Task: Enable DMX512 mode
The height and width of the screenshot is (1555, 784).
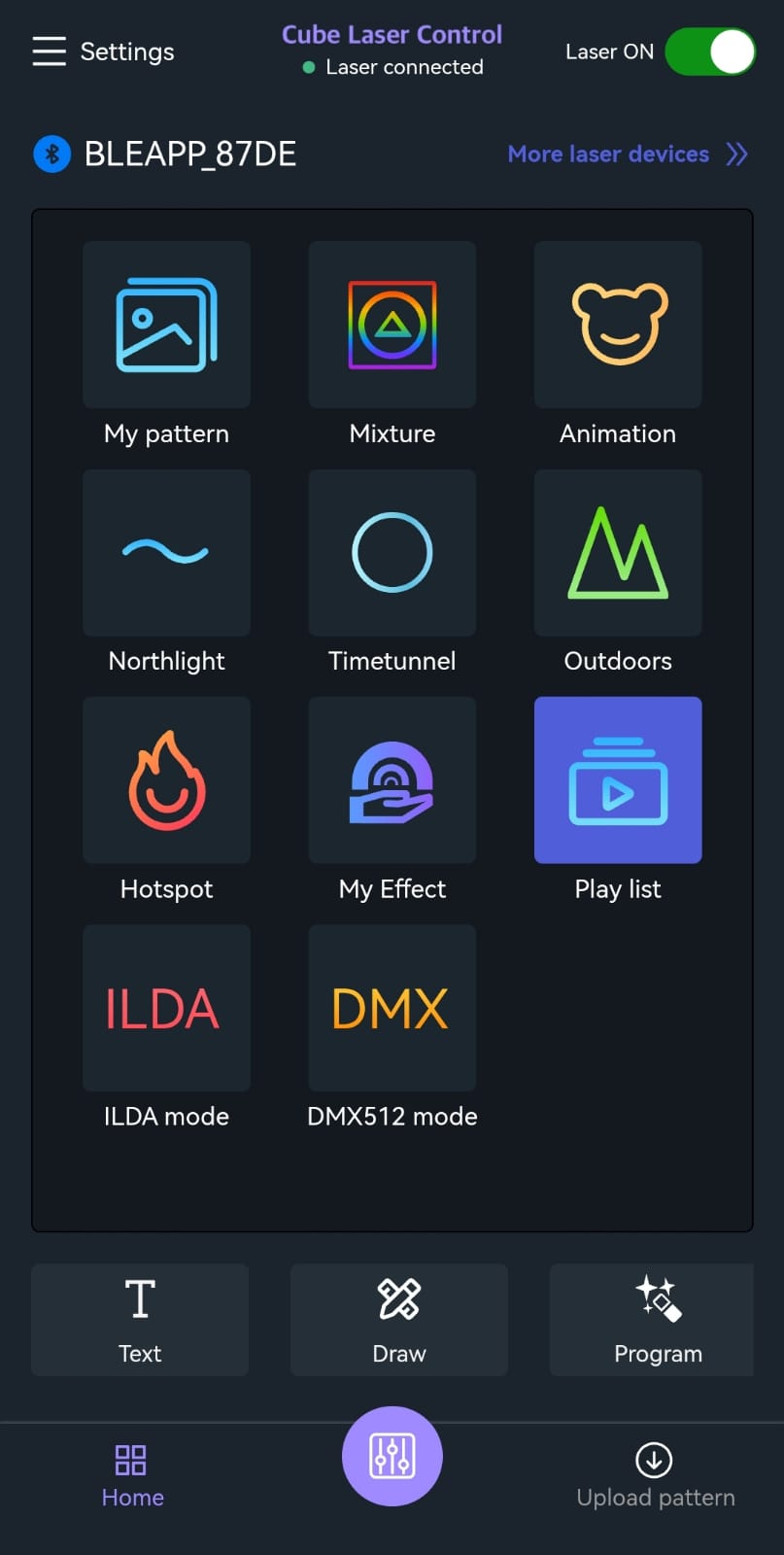Action: tap(392, 1008)
